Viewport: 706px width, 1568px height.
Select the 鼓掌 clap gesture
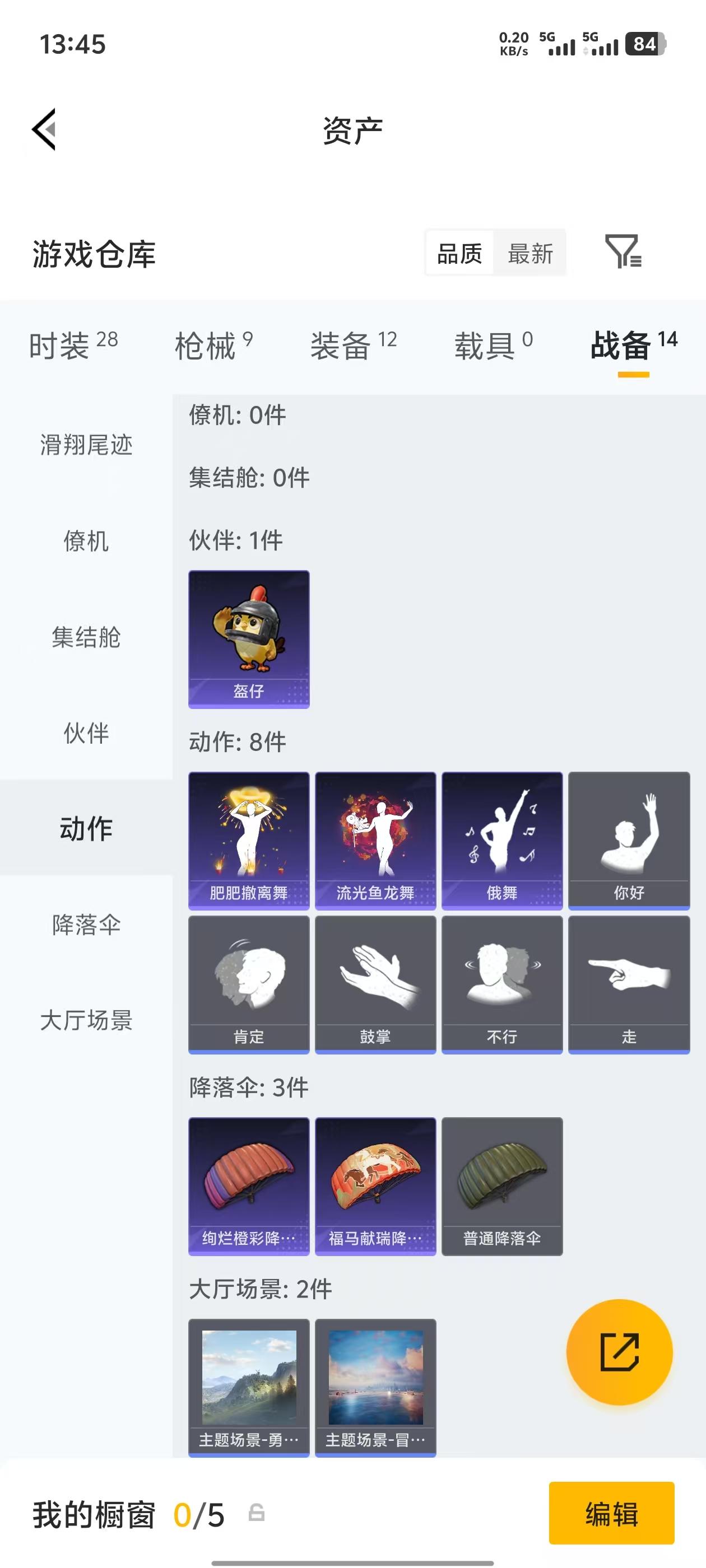(x=375, y=982)
